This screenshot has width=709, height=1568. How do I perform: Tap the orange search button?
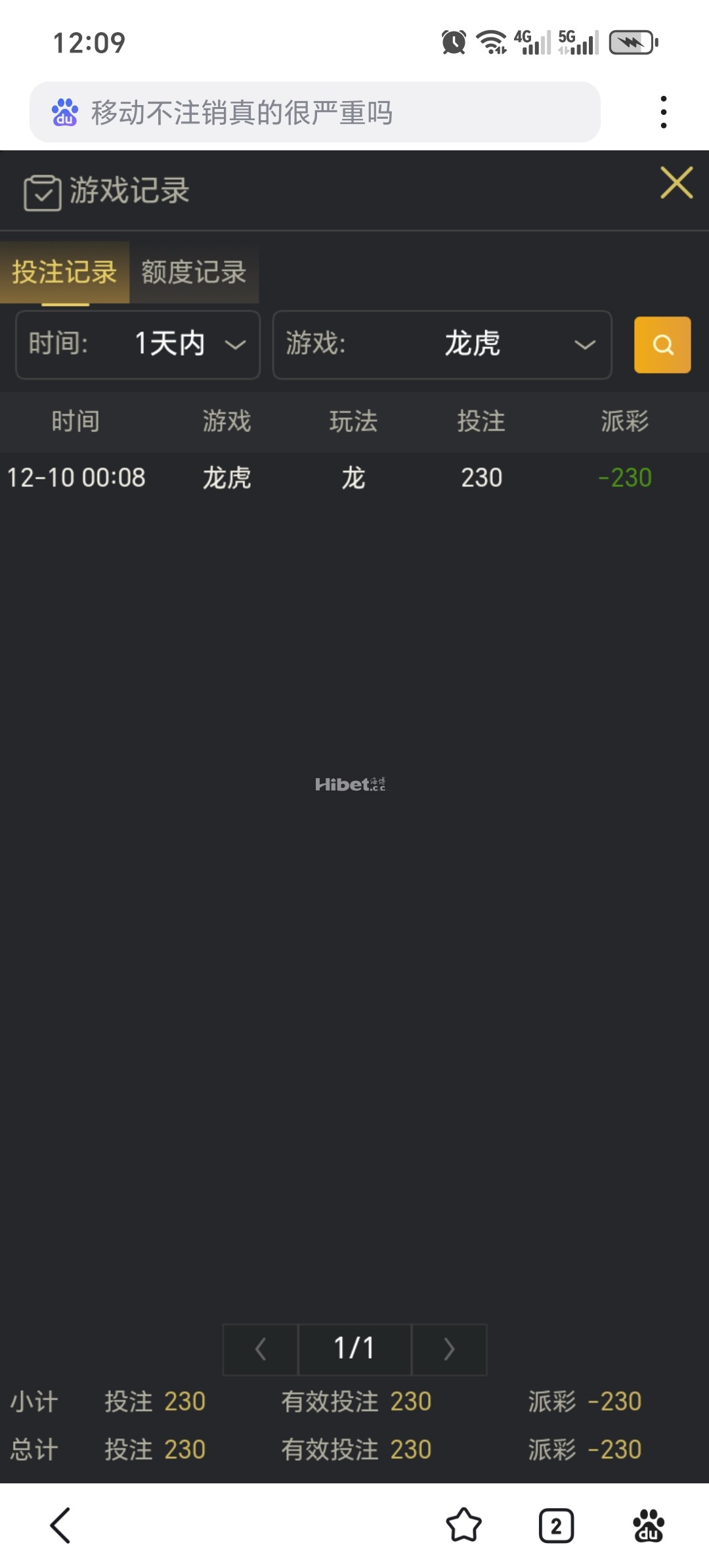point(662,345)
